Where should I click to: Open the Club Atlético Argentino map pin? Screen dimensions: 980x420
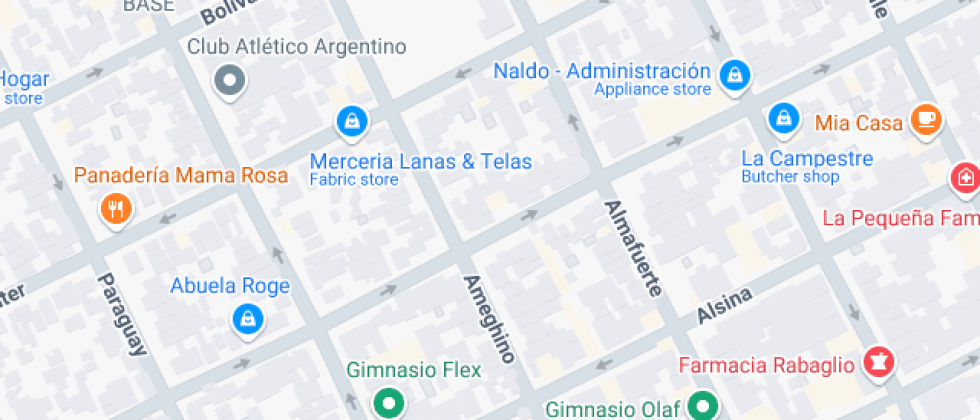click(x=229, y=81)
